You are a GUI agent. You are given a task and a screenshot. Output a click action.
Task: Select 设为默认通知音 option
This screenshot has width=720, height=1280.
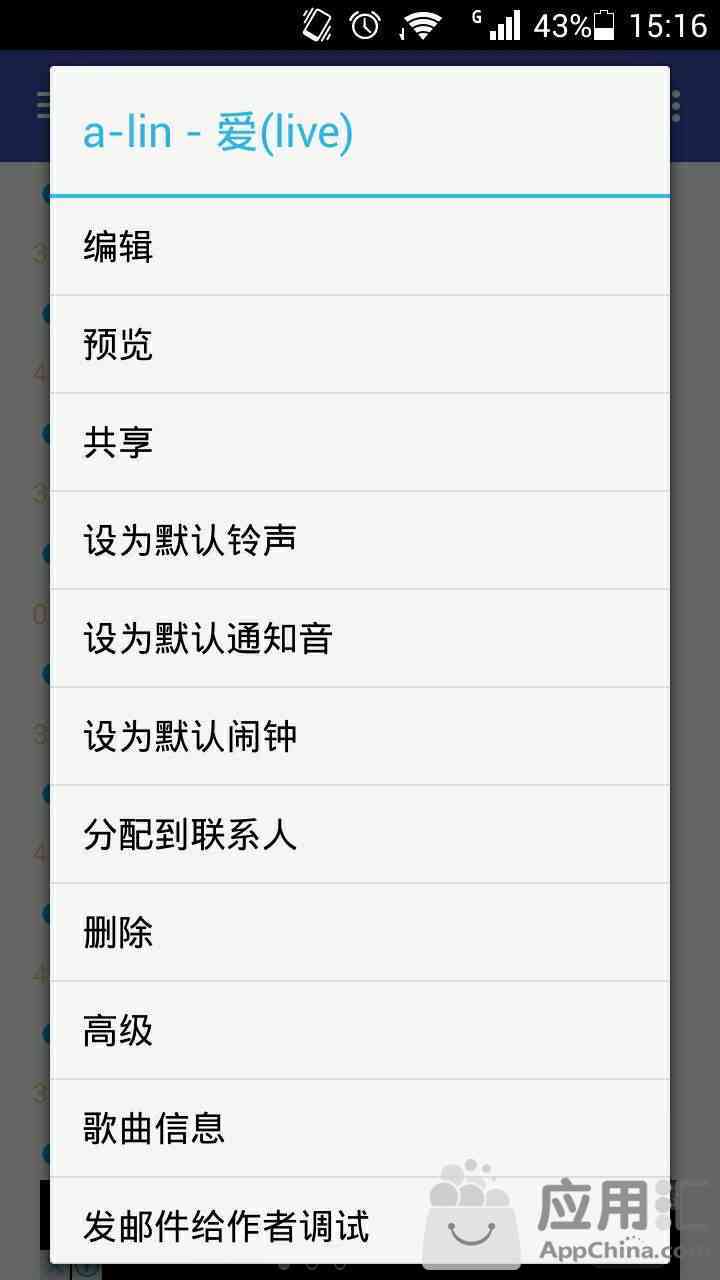360,638
